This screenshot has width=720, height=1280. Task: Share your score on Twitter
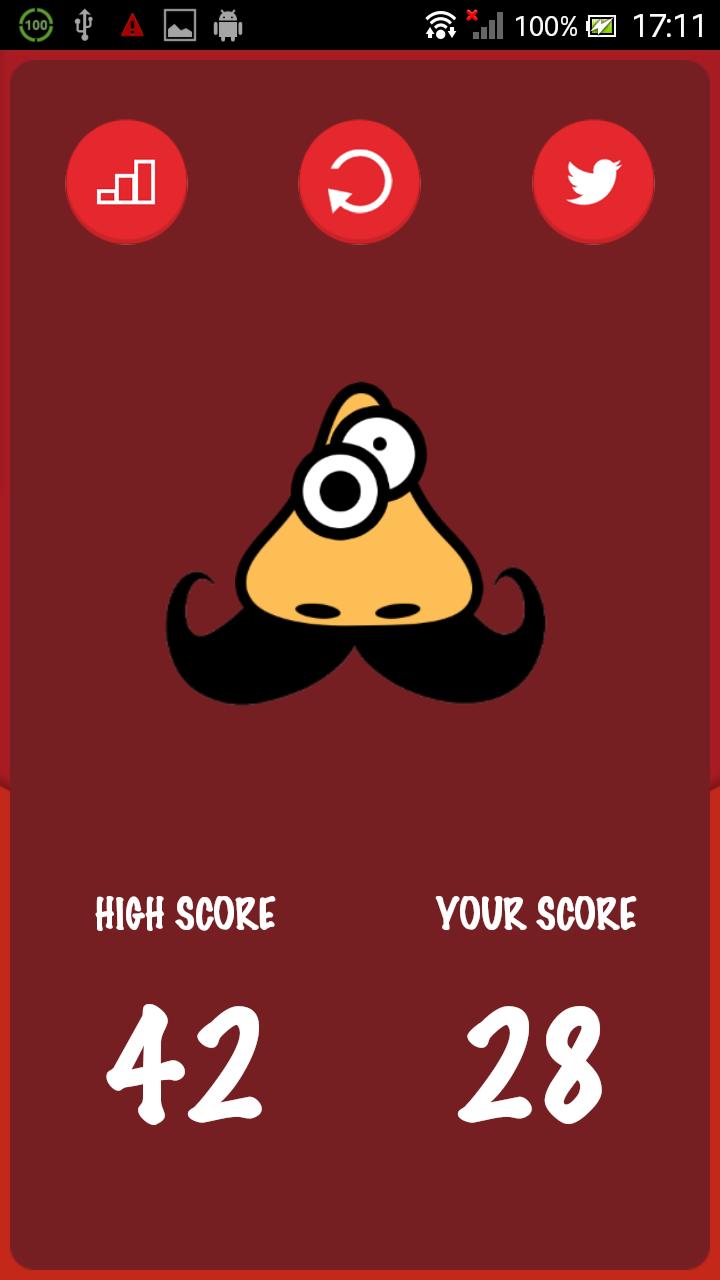point(593,182)
